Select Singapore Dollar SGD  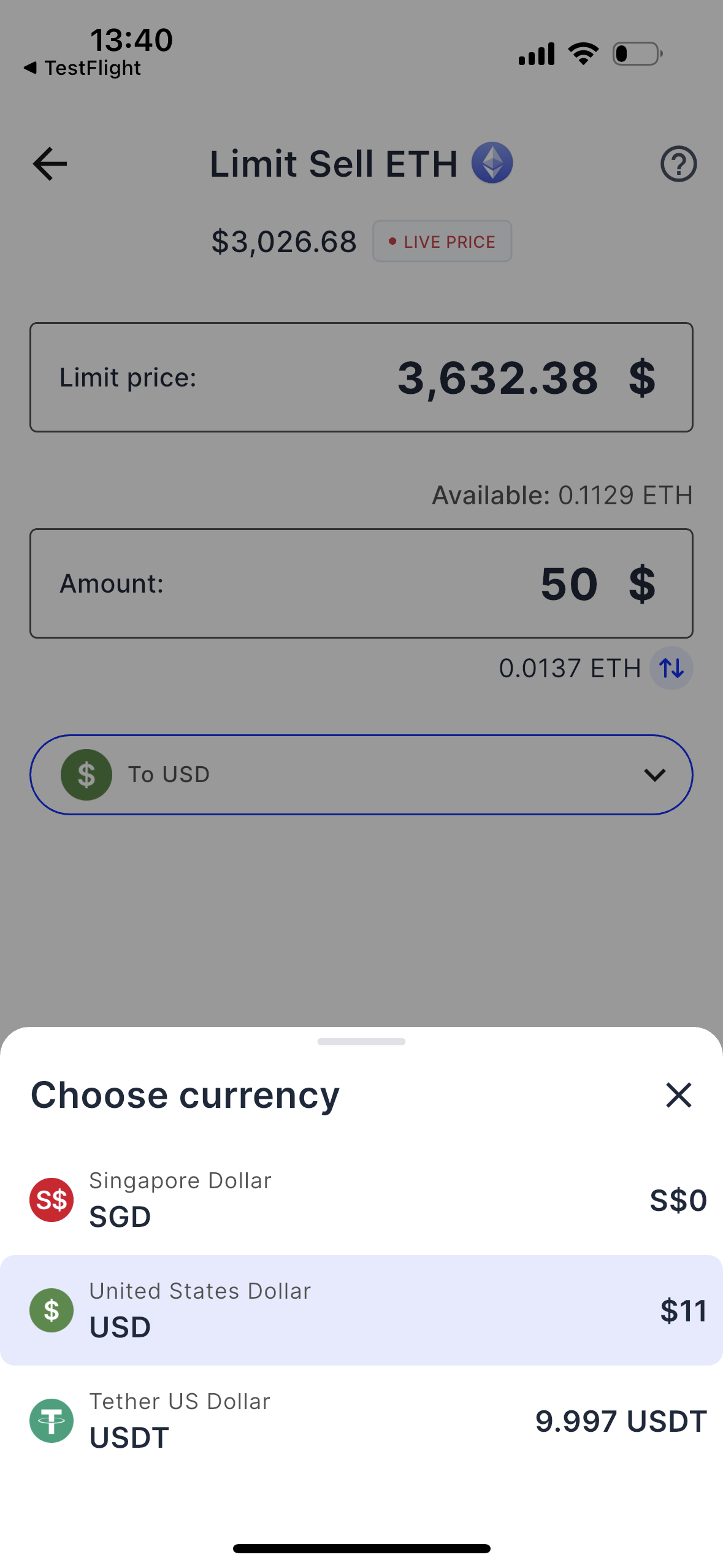(x=361, y=1199)
